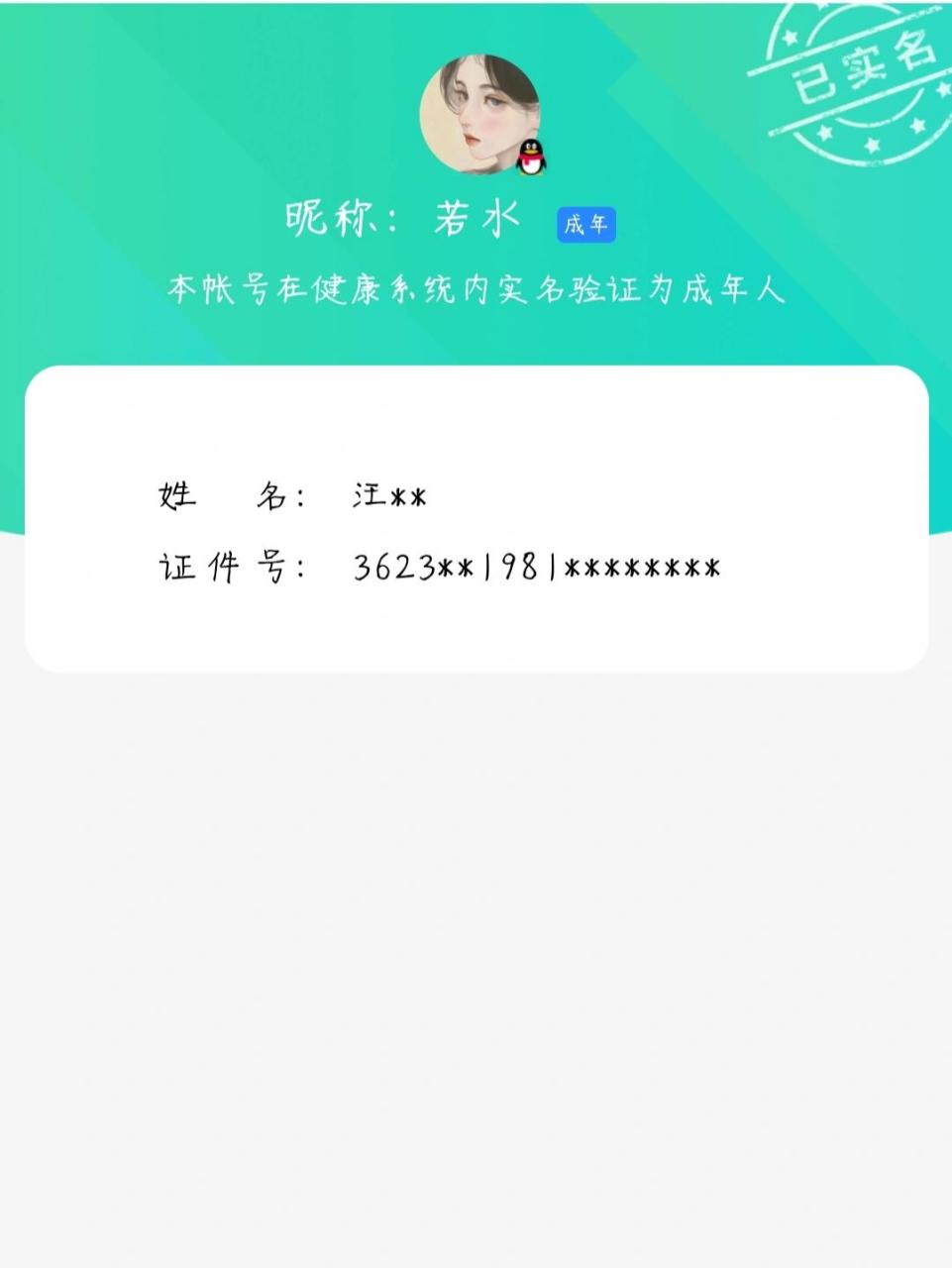Click the 姓名 name value 汪**
Image resolution: width=952 pixels, height=1268 pixels.
386,494
